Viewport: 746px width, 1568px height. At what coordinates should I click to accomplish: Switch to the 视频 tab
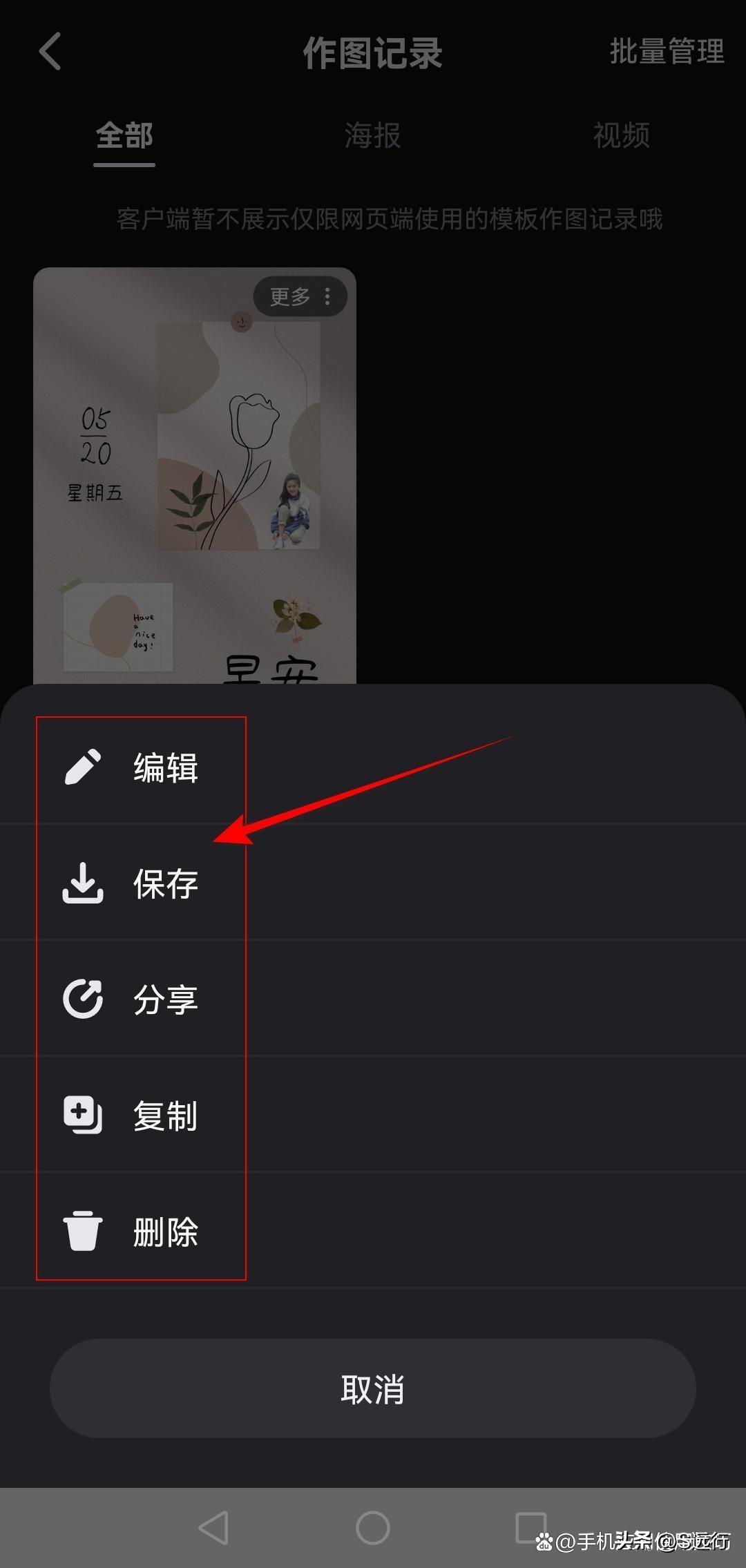pyautogui.click(x=622, y=135)
